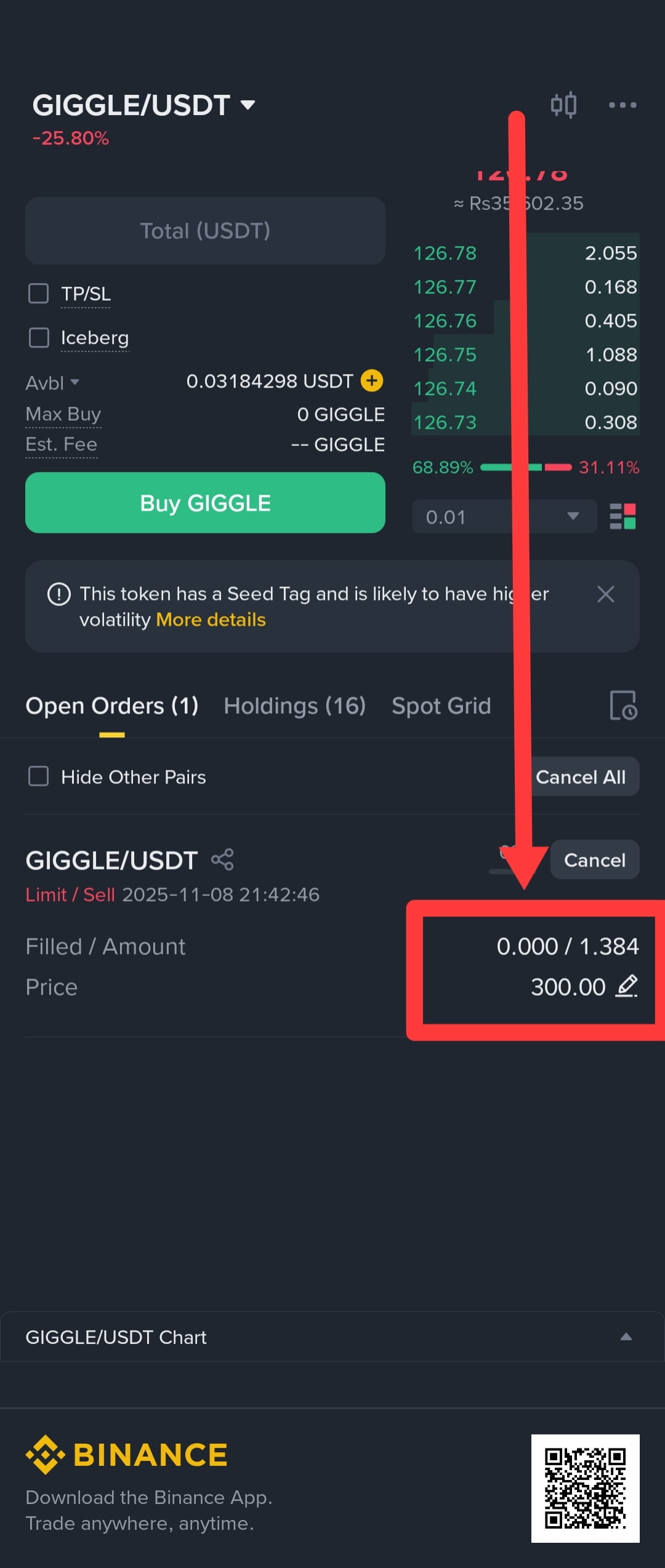Edit the 300.00 order price
Image resolution: width=665 pixels, height=1568 pixels.
pyautogui.click(x=627, y=986)
